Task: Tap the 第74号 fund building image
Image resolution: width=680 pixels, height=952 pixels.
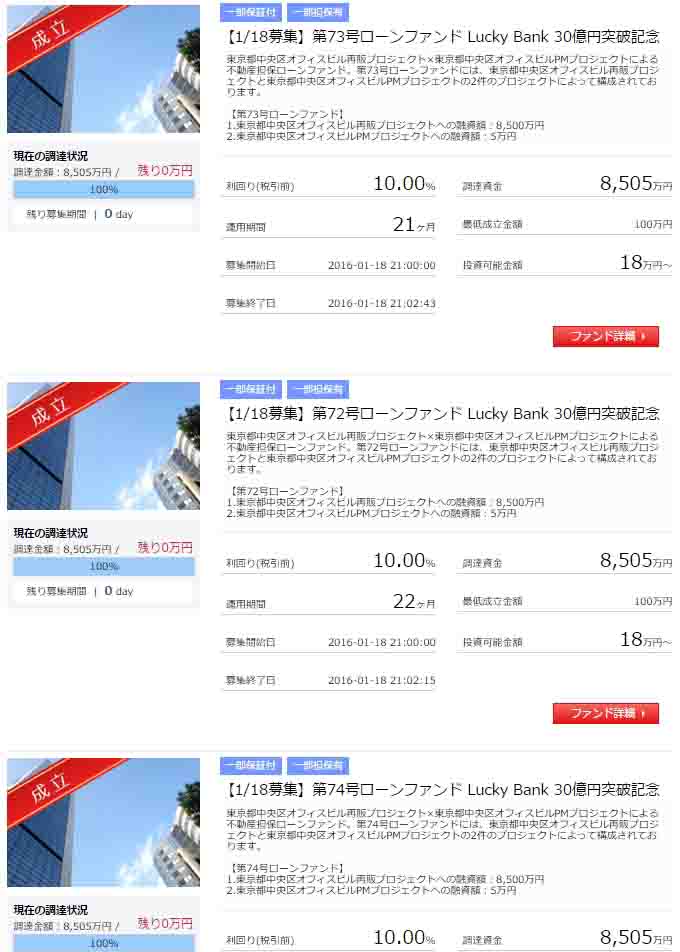Action: point(103,823)
